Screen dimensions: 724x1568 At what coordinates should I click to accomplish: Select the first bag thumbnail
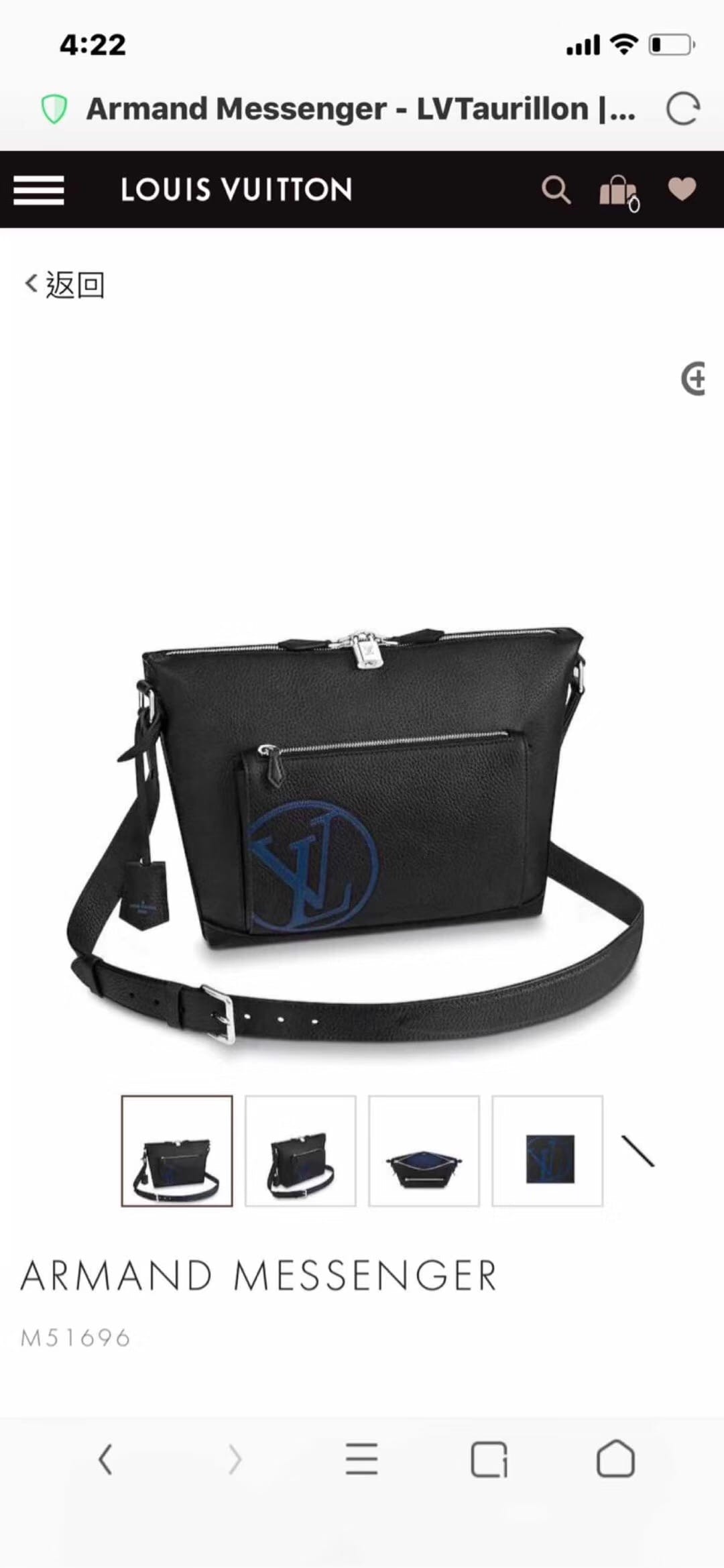click(x=177, y=1151)
